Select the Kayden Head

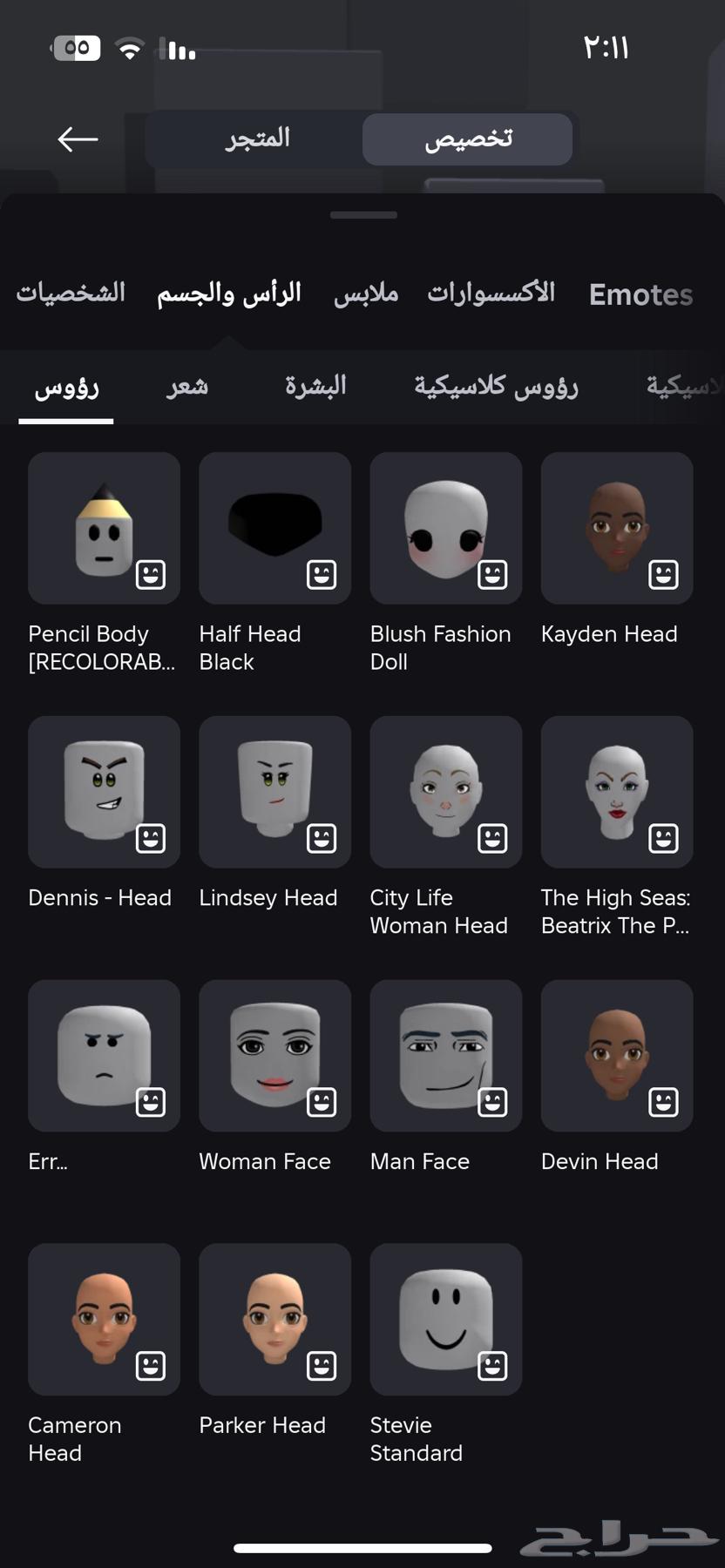(x=616, y=528)
